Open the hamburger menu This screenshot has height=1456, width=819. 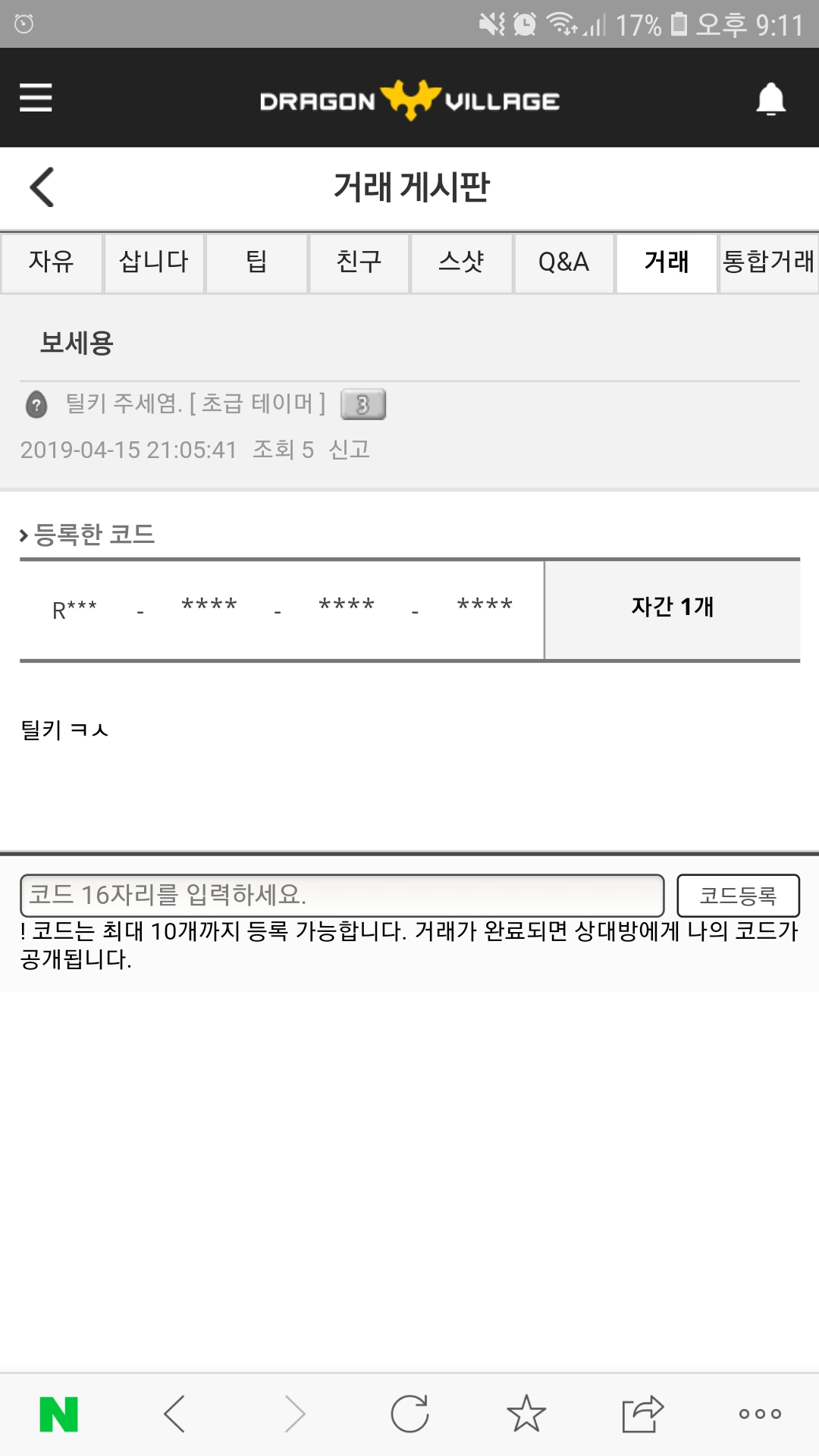point(36,98)
